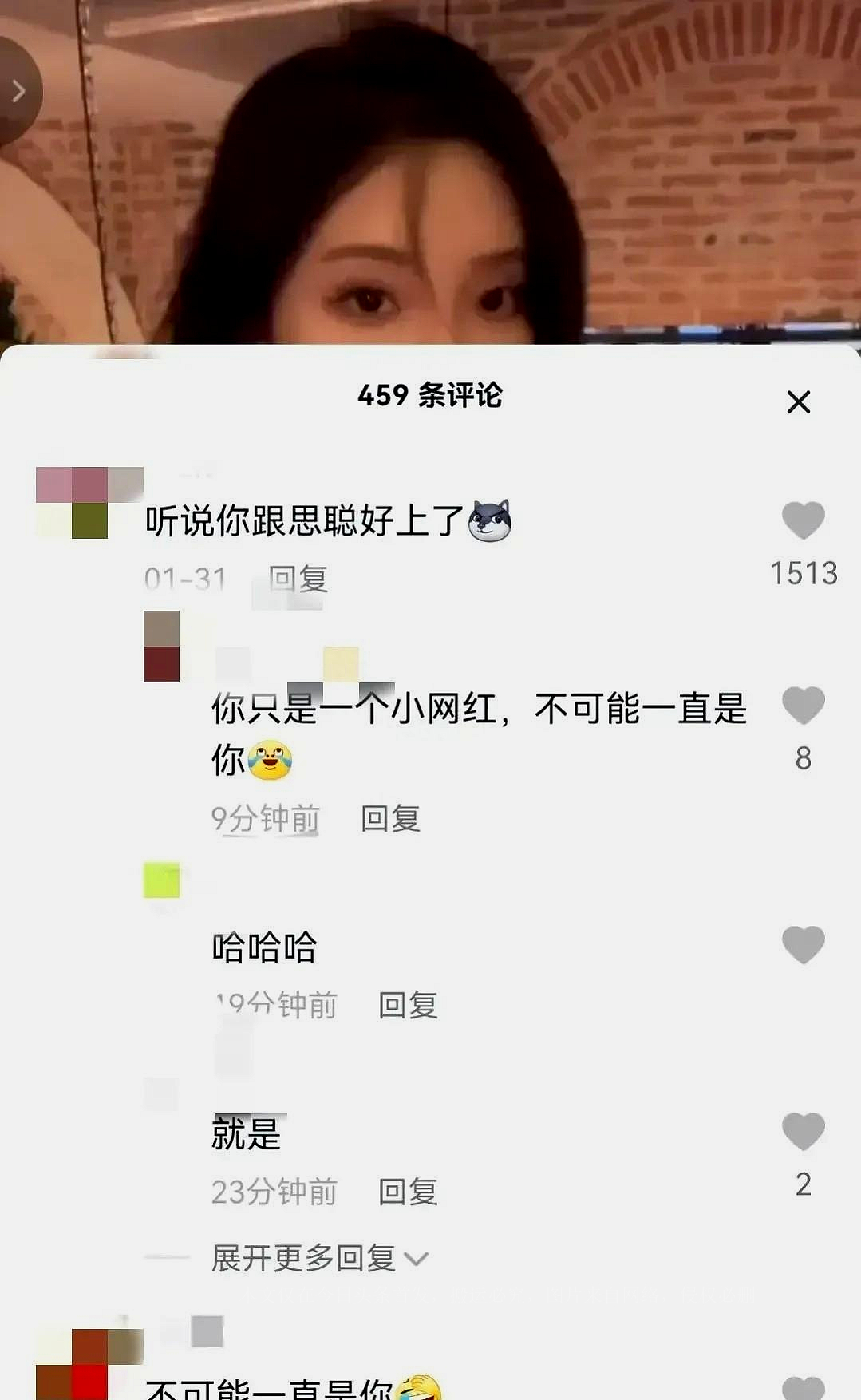
Task: Open the avatar beside the 你只是一个小网红 reply
Action: click(161, 647)
